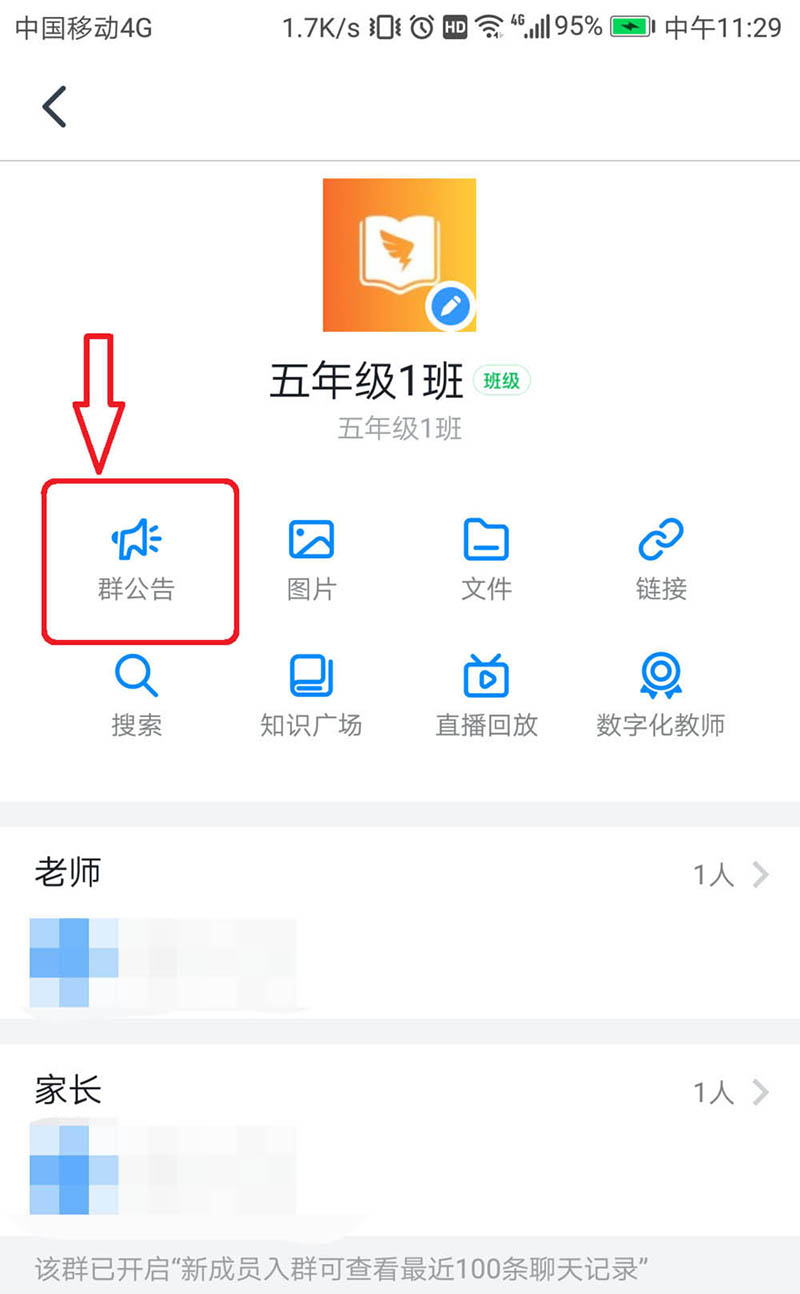This screenshot has height=1294, width=800.
Task: Open the 图片 images section
Action: point(311,559)
